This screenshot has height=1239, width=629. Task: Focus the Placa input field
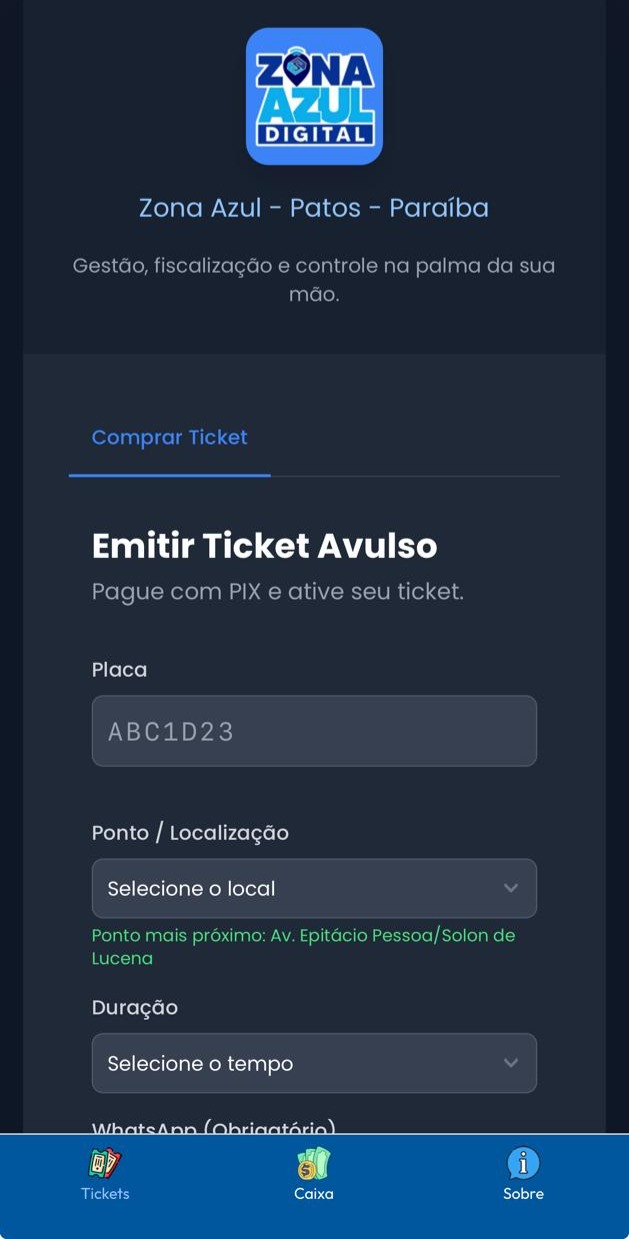tap(314, 731)
